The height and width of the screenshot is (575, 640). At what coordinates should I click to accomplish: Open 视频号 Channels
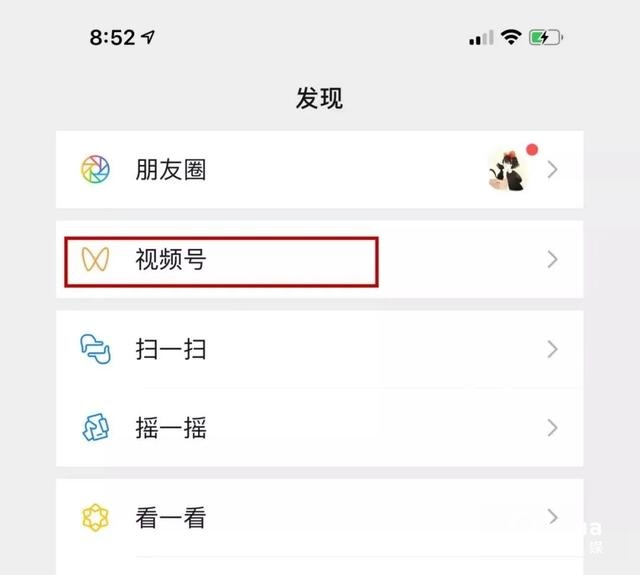pyautogui.click(x=170, y=260)
